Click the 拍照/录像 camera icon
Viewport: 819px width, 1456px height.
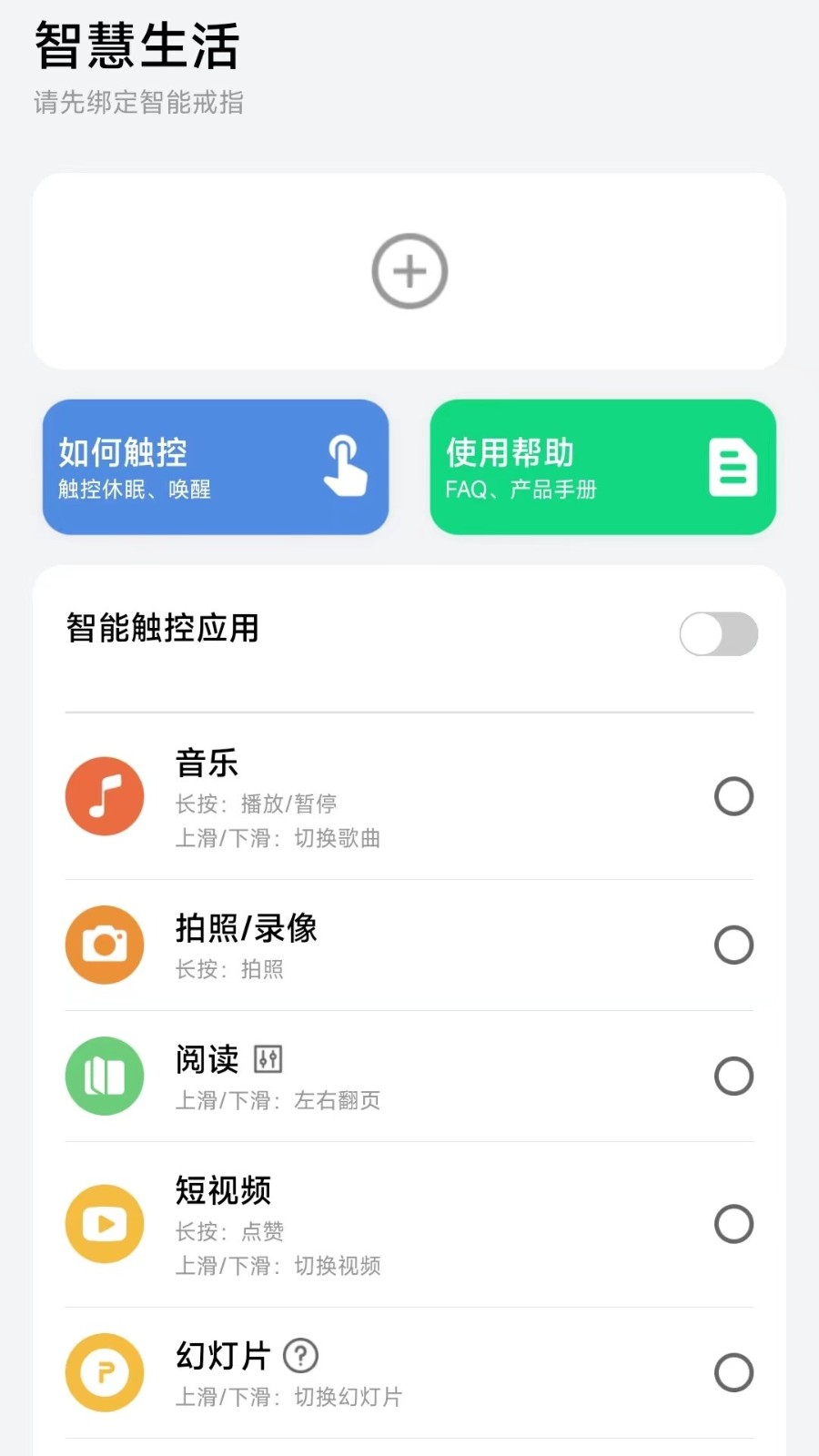[104, 945]
